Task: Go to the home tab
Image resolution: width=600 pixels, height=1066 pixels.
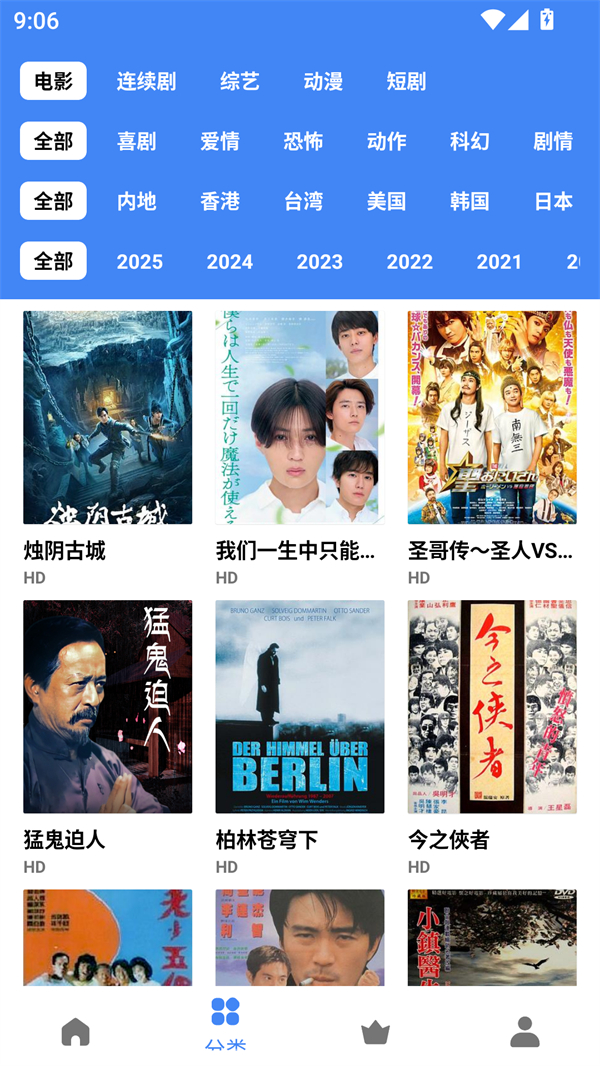Action: [x=75, y=1031]
